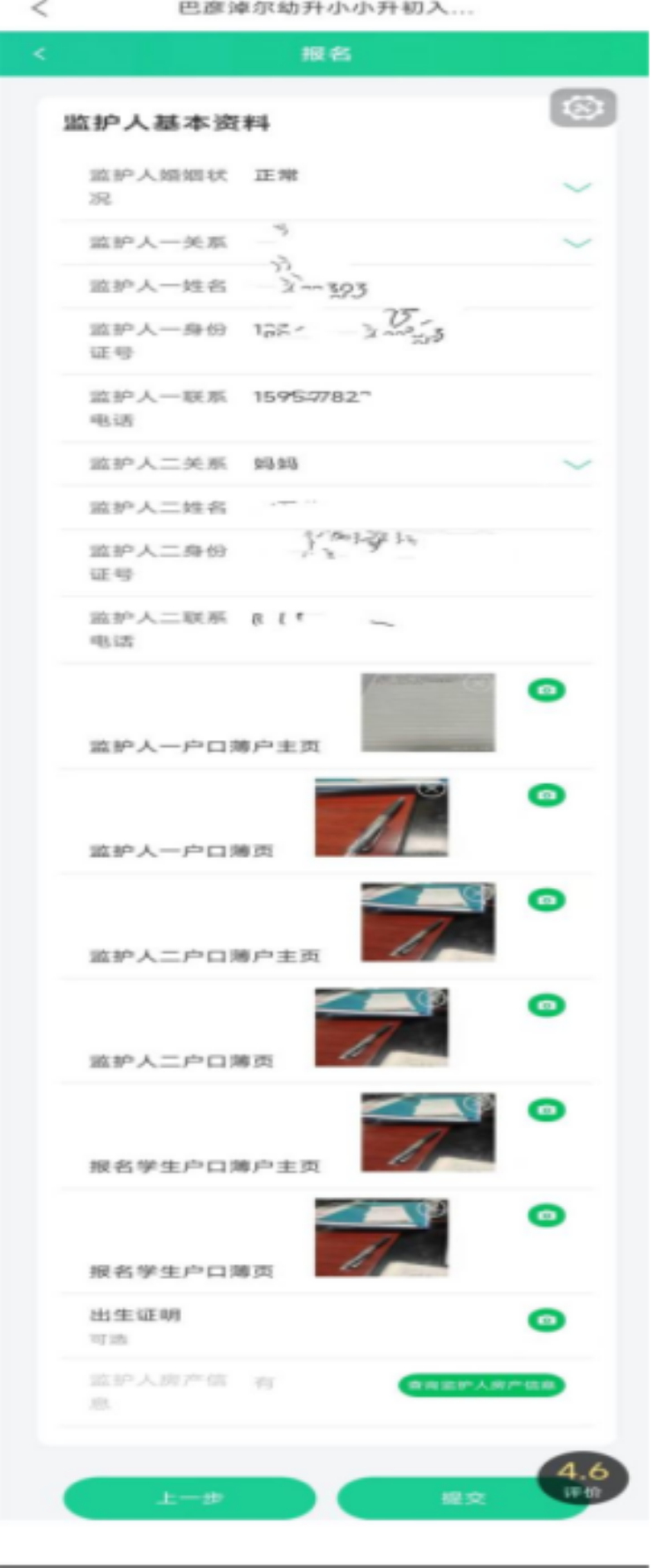Expand the 监护人婚姻状况 dropdown
The image size is (652, 1568).
click(x=577, y=187)
